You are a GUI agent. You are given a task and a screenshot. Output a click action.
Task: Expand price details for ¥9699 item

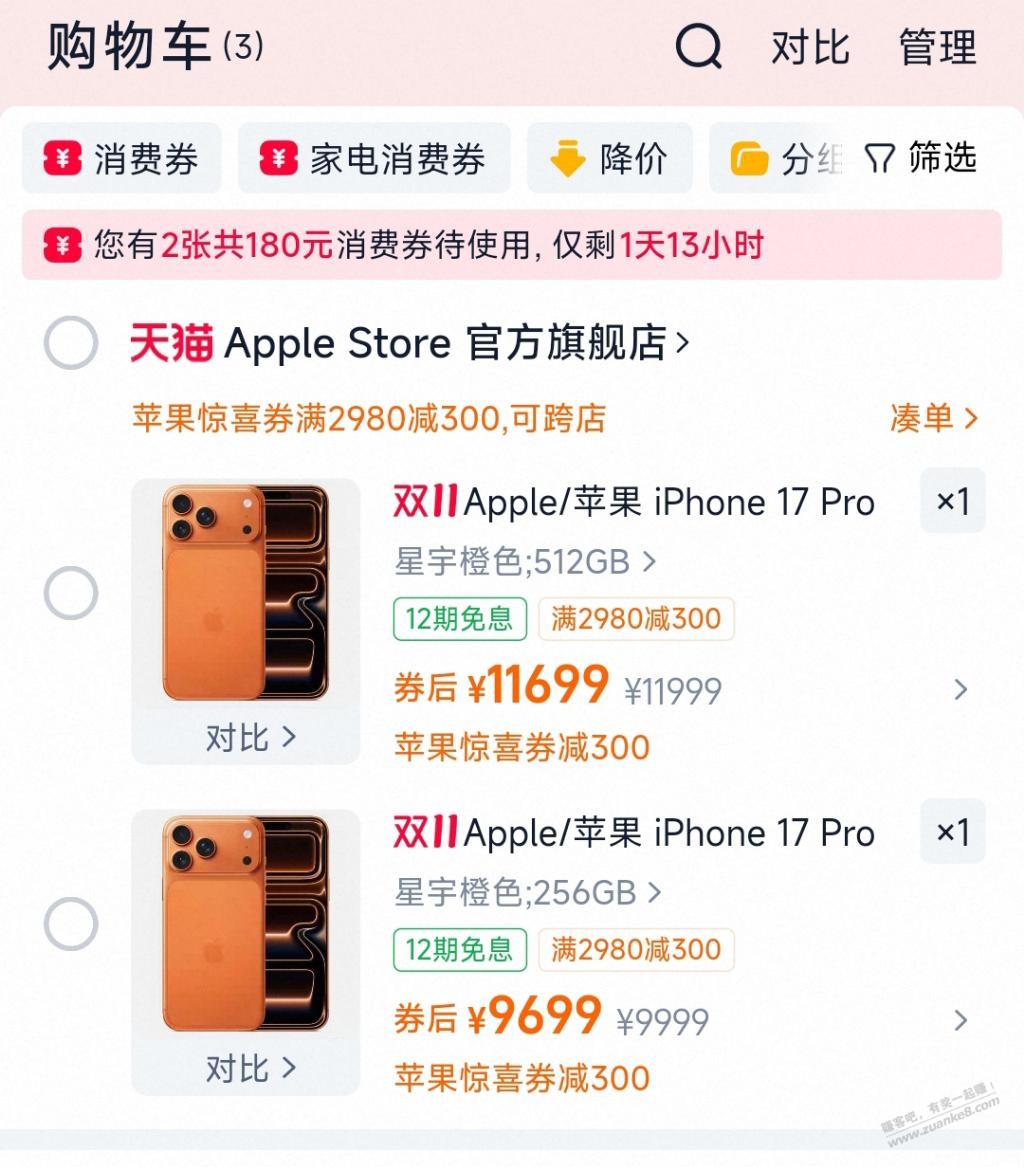pyautogui.click(x=960, y=1020)
